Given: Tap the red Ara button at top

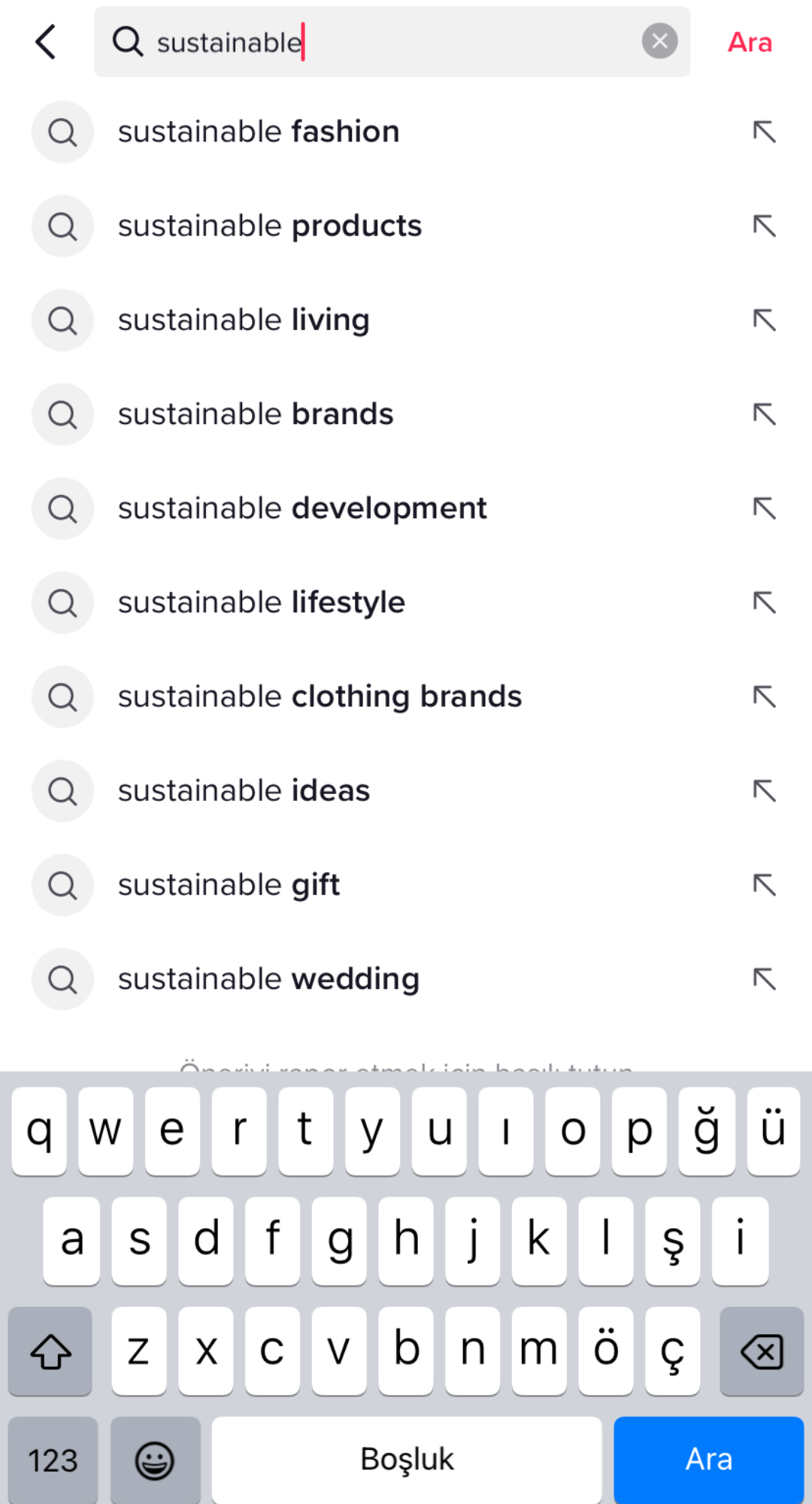Looking at the screenshot, I should (750, 42).
